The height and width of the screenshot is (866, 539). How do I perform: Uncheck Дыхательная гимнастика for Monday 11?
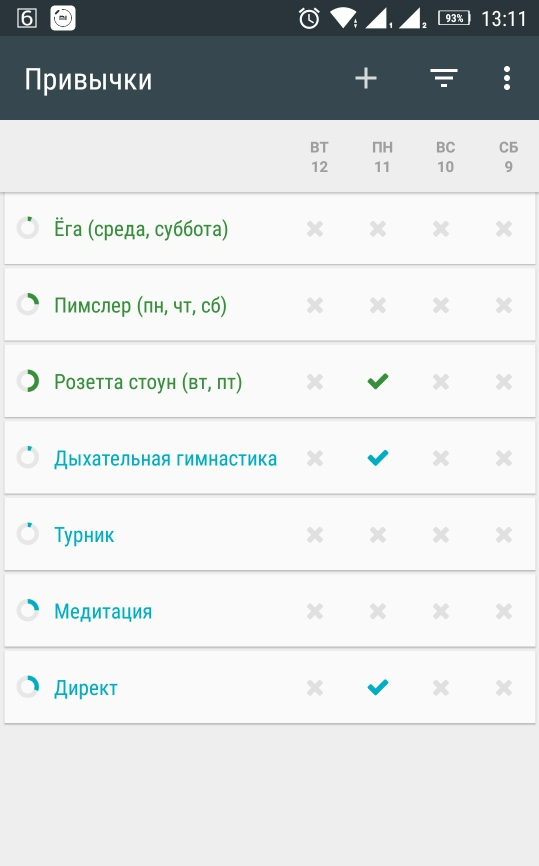378,458
